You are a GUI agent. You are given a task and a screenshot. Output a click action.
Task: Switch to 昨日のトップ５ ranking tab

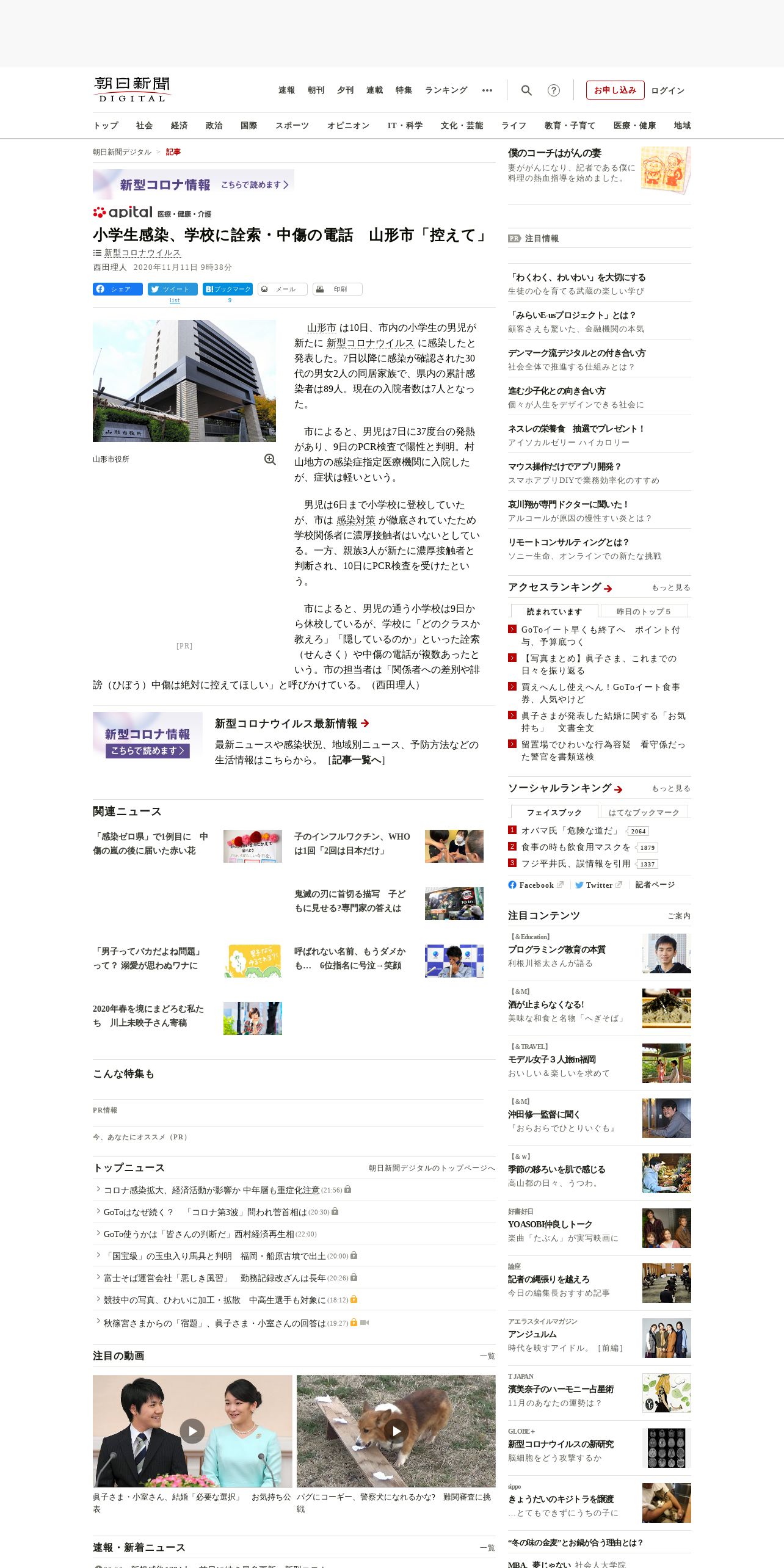[644, 611]
